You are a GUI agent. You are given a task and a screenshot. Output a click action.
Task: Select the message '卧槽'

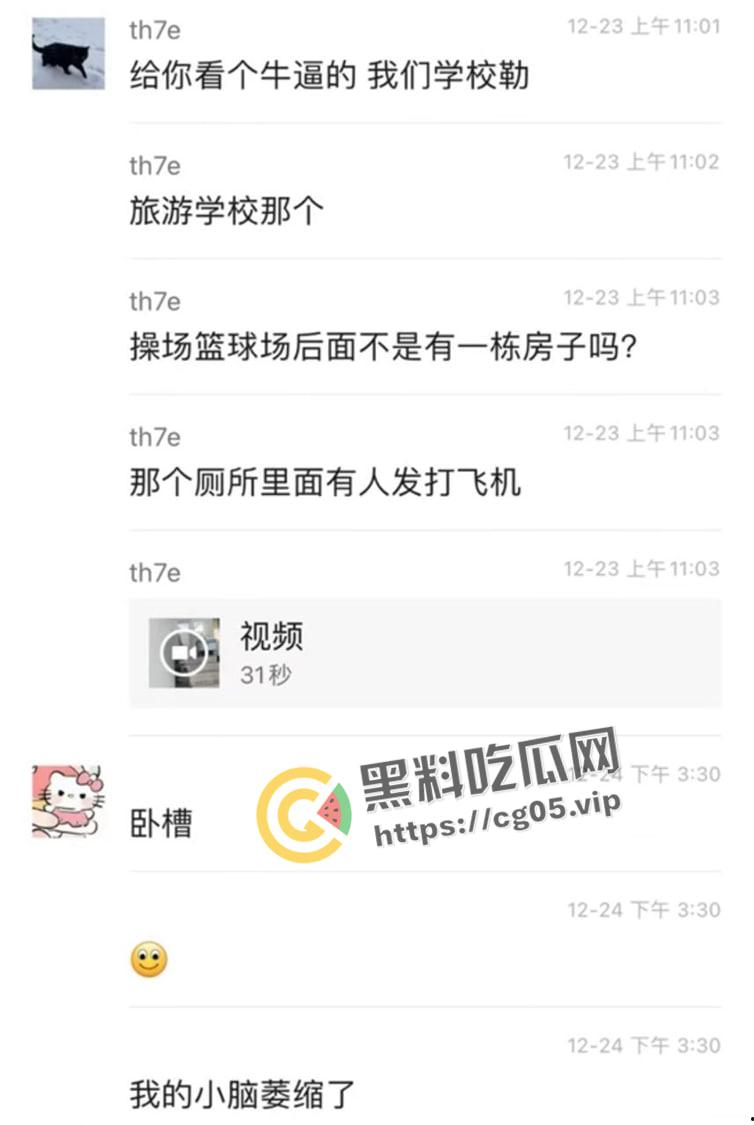tap(156, 827)
